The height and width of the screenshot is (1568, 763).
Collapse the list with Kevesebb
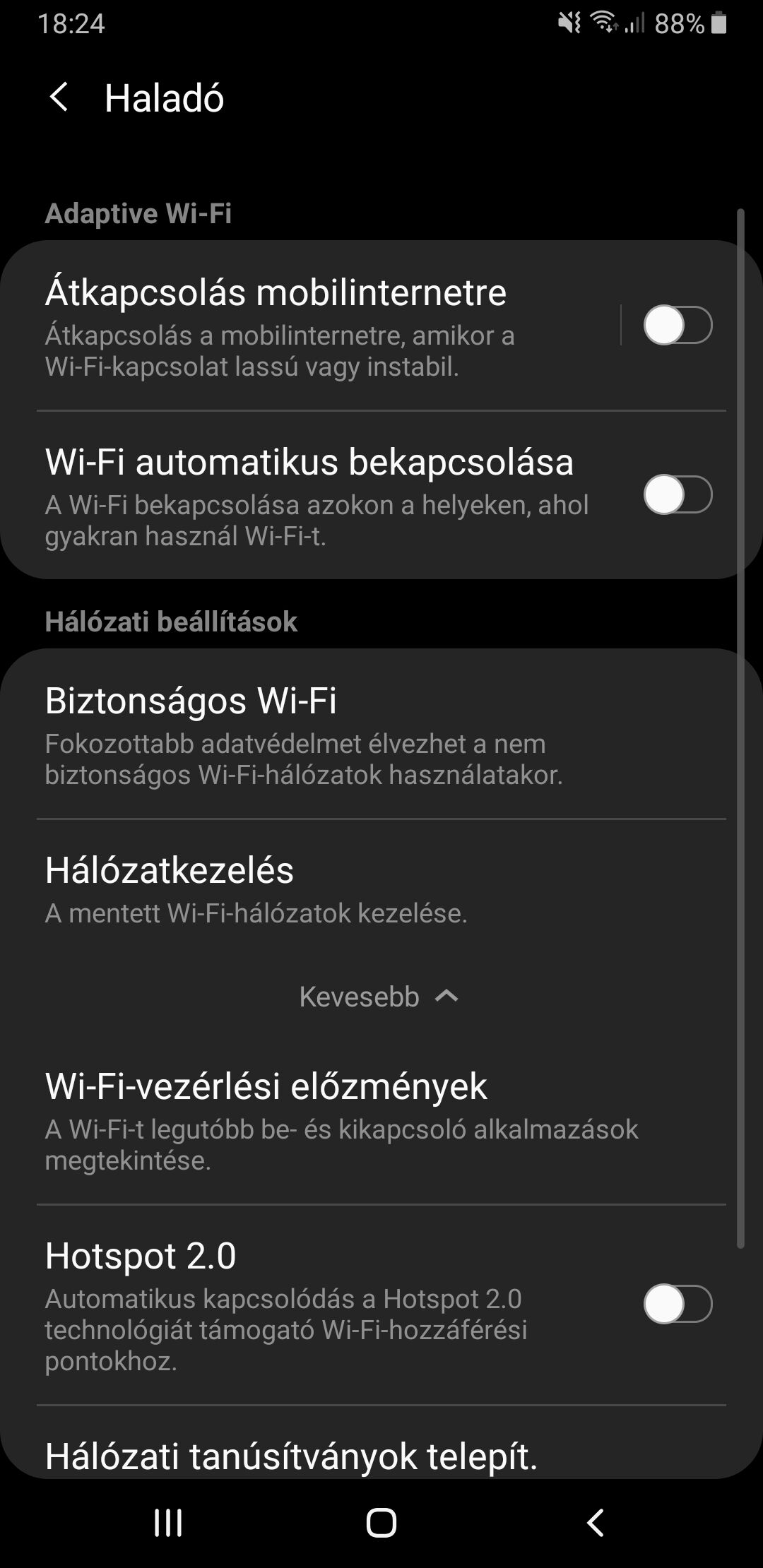pyautogui.click(x=379, y=997)
